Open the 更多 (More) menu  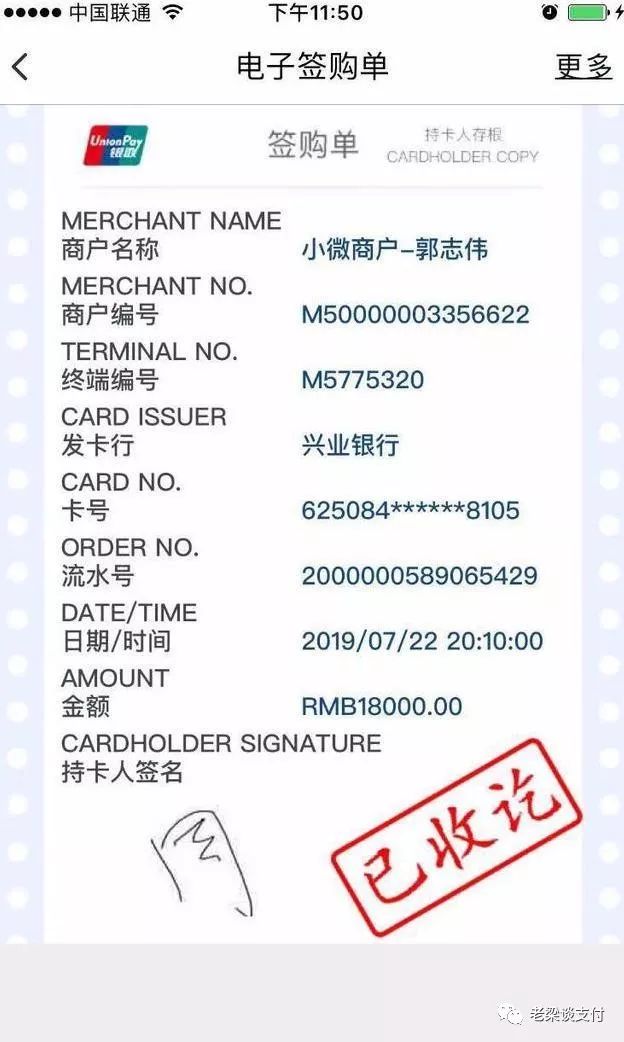tap(583, 66)
